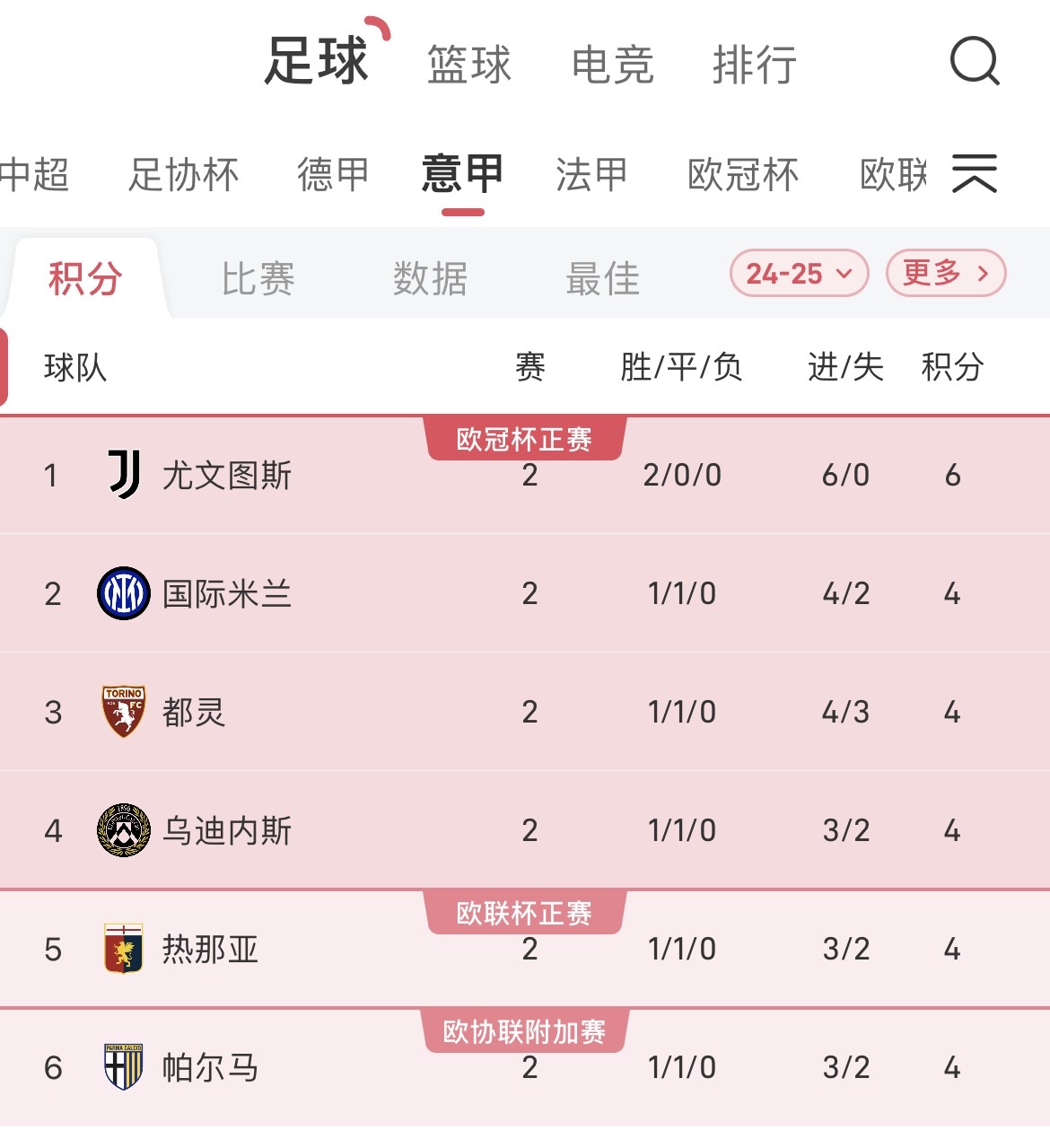This screenshot has width=1050, height=1148.
Task: Switch to the 比赛 sub-tab
Action: click(x=258, y=278)
